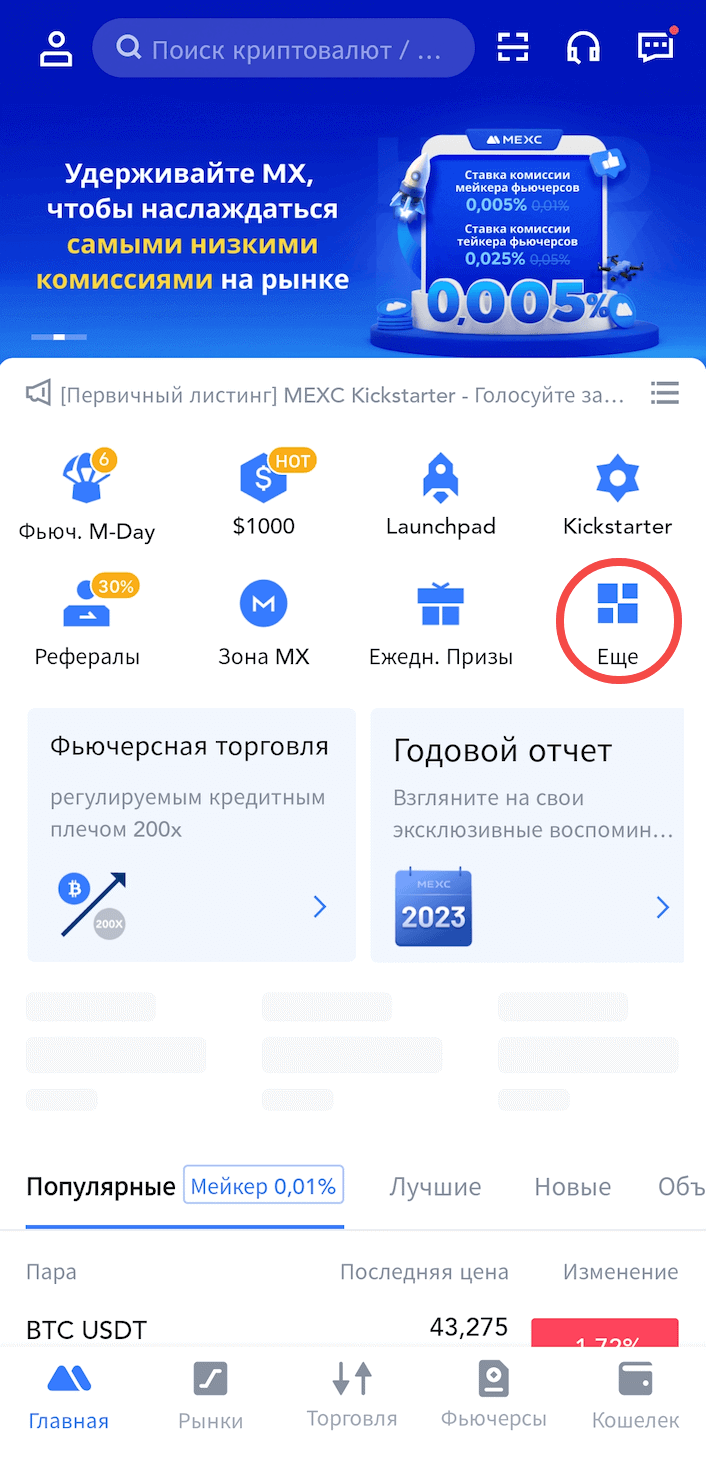Read the MEXC Kickstarter listing announcement
706x1460 pixels.
click(x=340, y=395)
